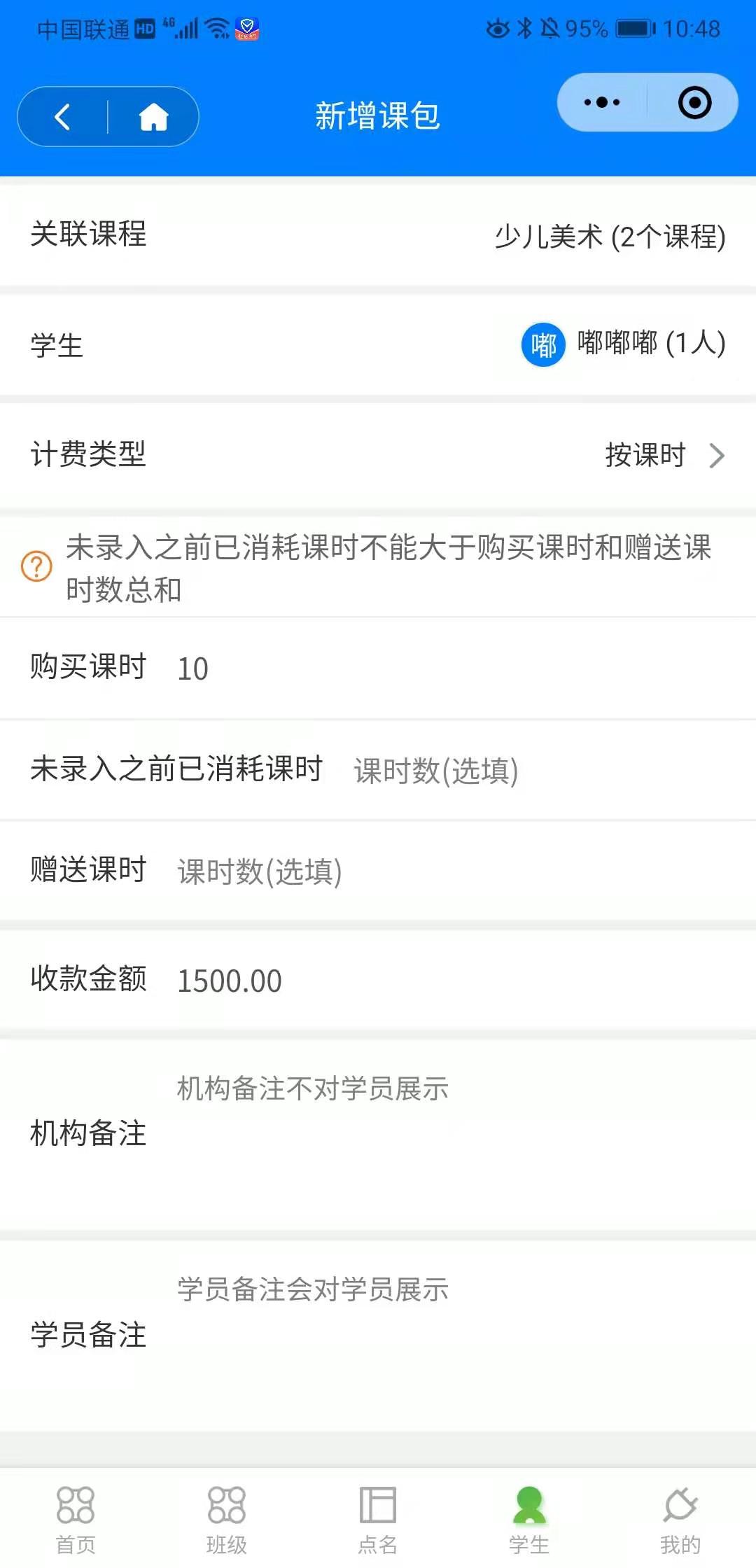756x1568 pixels.
Task: Go back using the back arrow
Action: pos(63,116)
